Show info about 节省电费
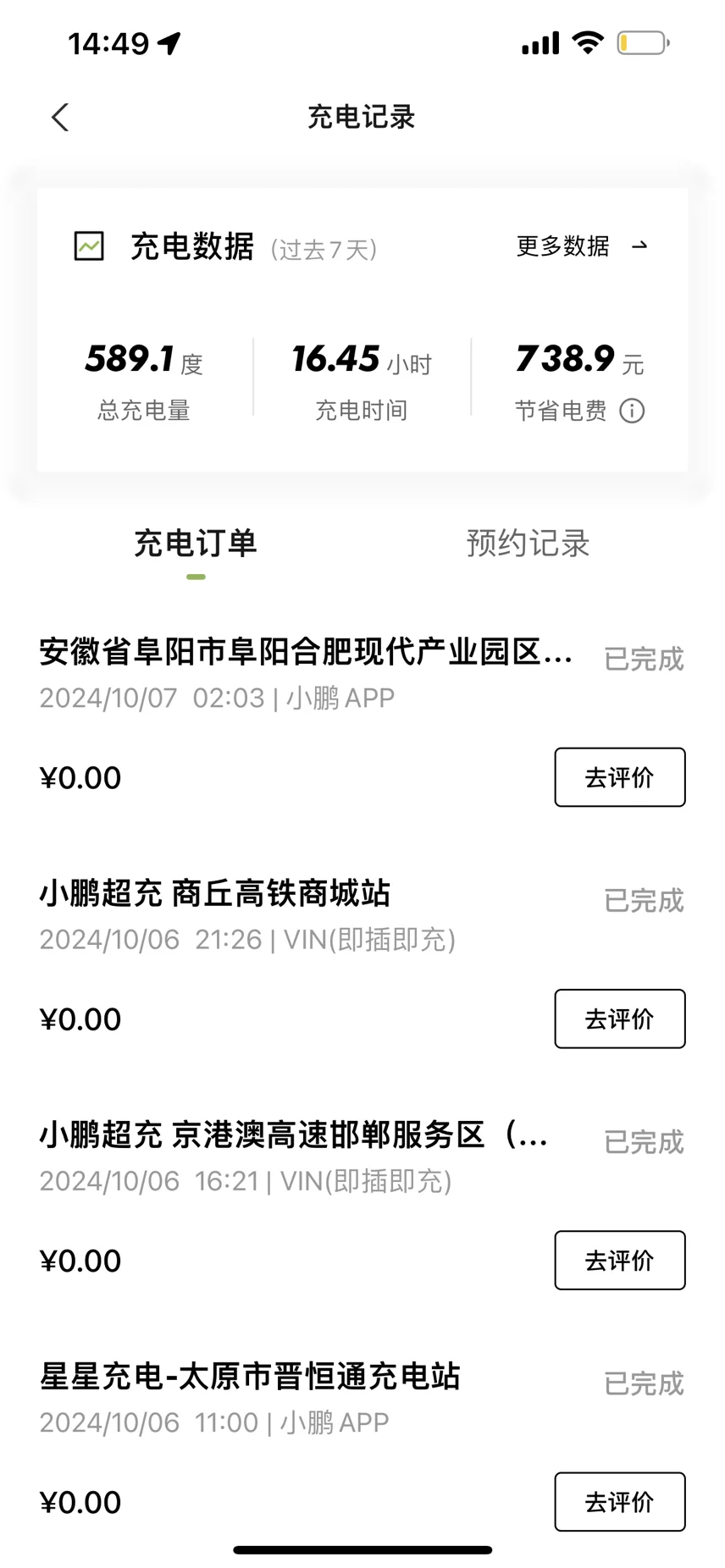The width and height of the screenshot is (725, 1568). (632, 411)
